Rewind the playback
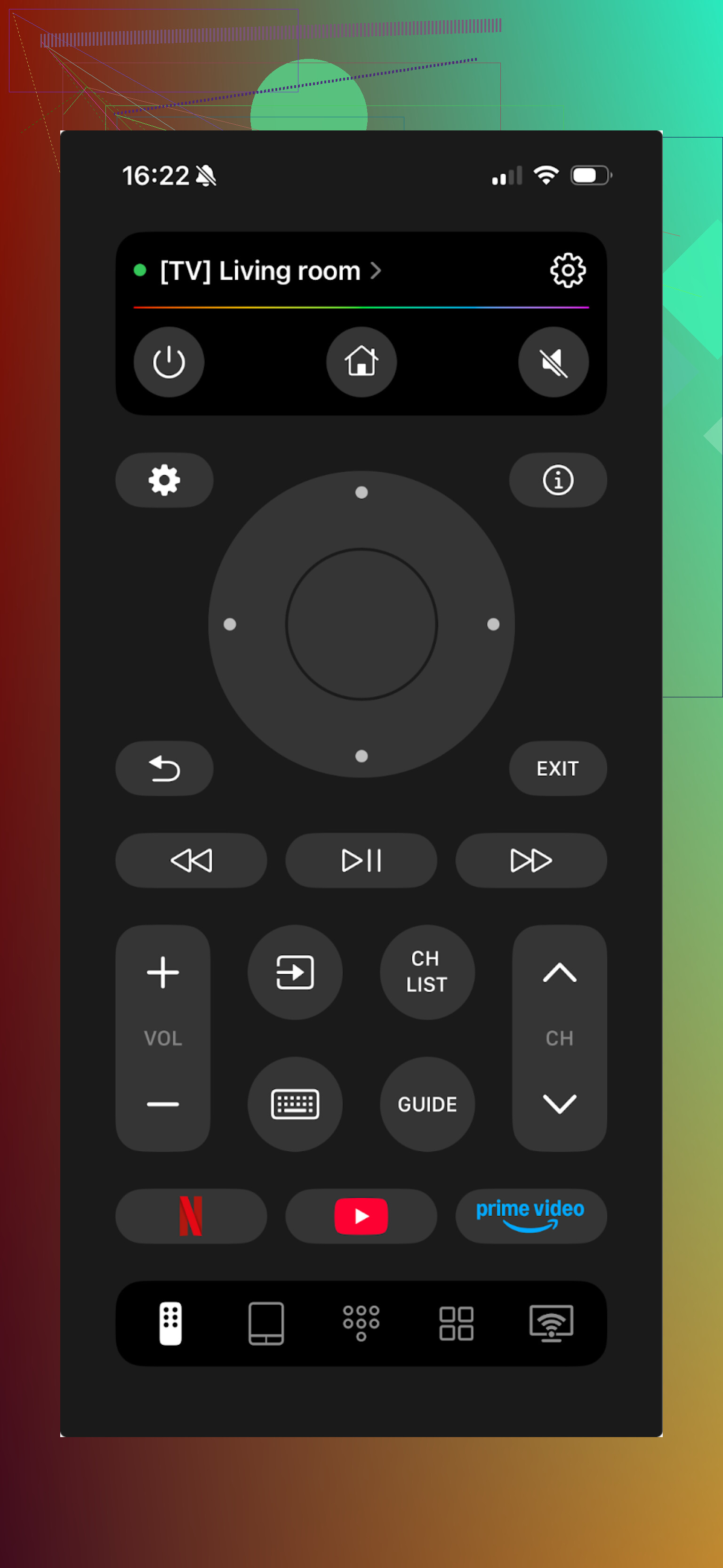This screenshot has width=723, height=1568. 191,860
